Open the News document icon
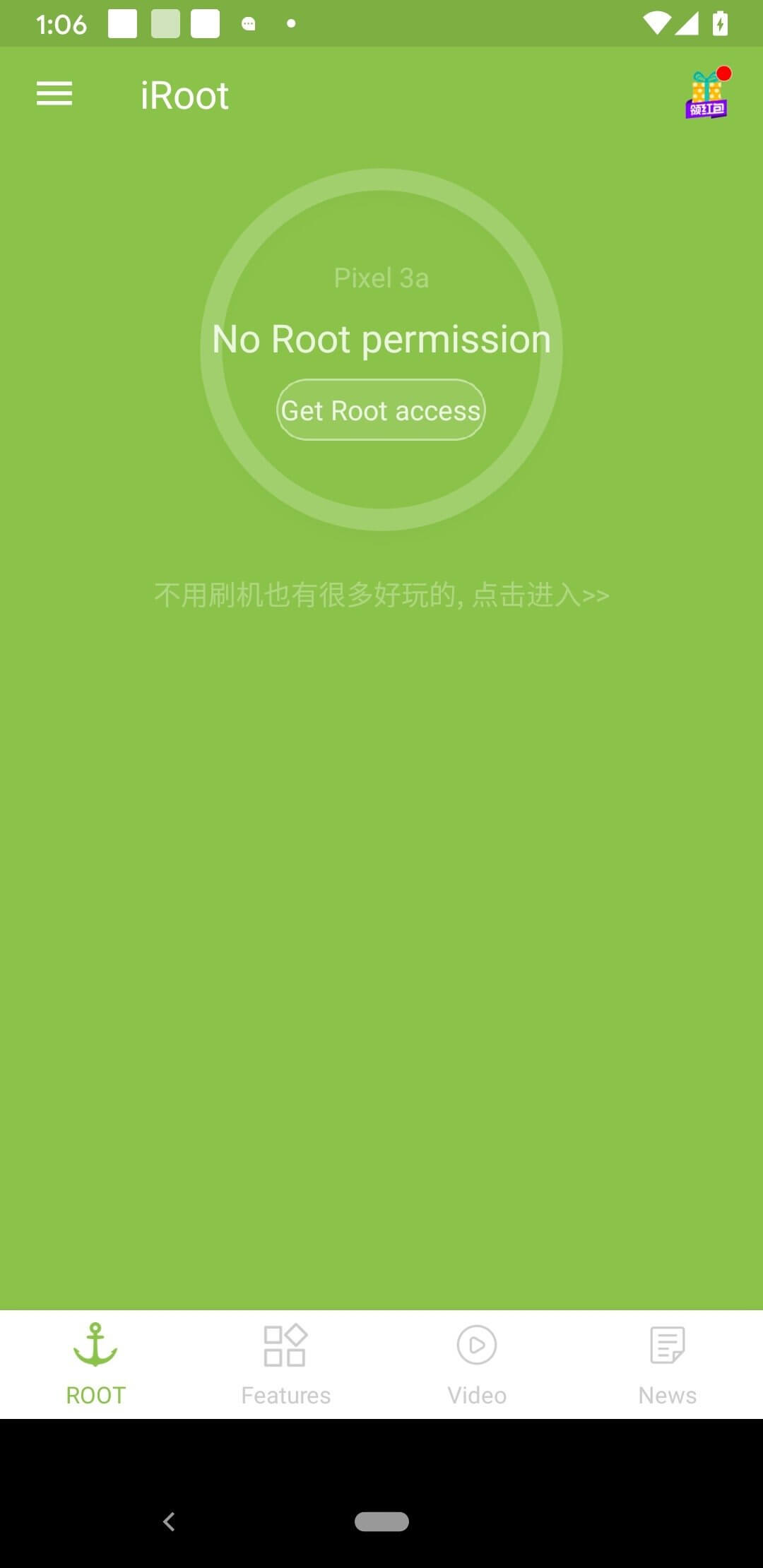 pos(667,1345)
